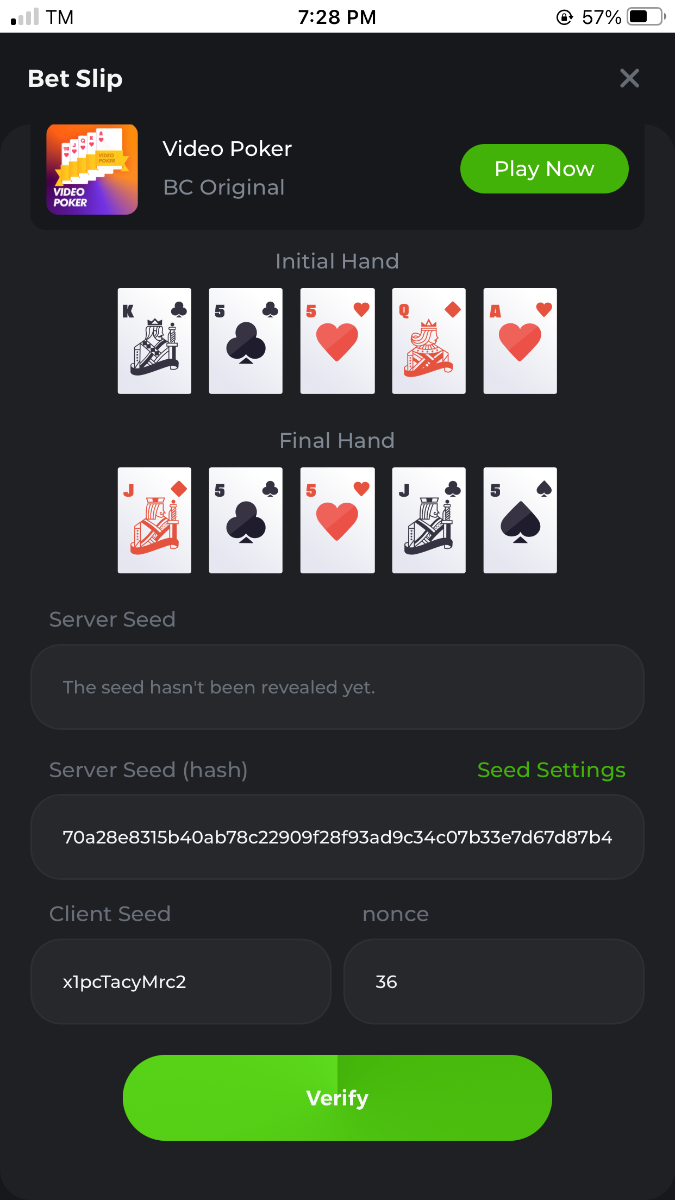Open the Video Poker game thumbnail
This screenshot has height=1200, width=675.
click(92, 170)
